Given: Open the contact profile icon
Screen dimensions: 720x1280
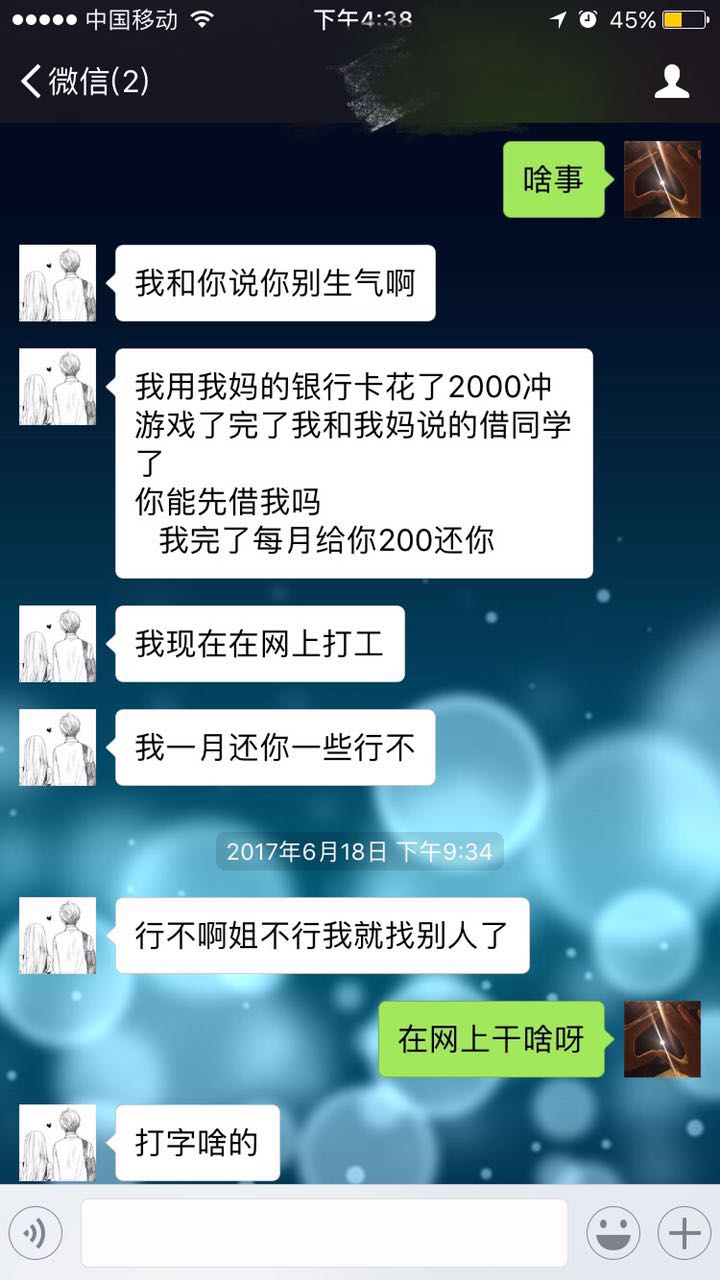Looking at the screenshot, I should [672, 81].
